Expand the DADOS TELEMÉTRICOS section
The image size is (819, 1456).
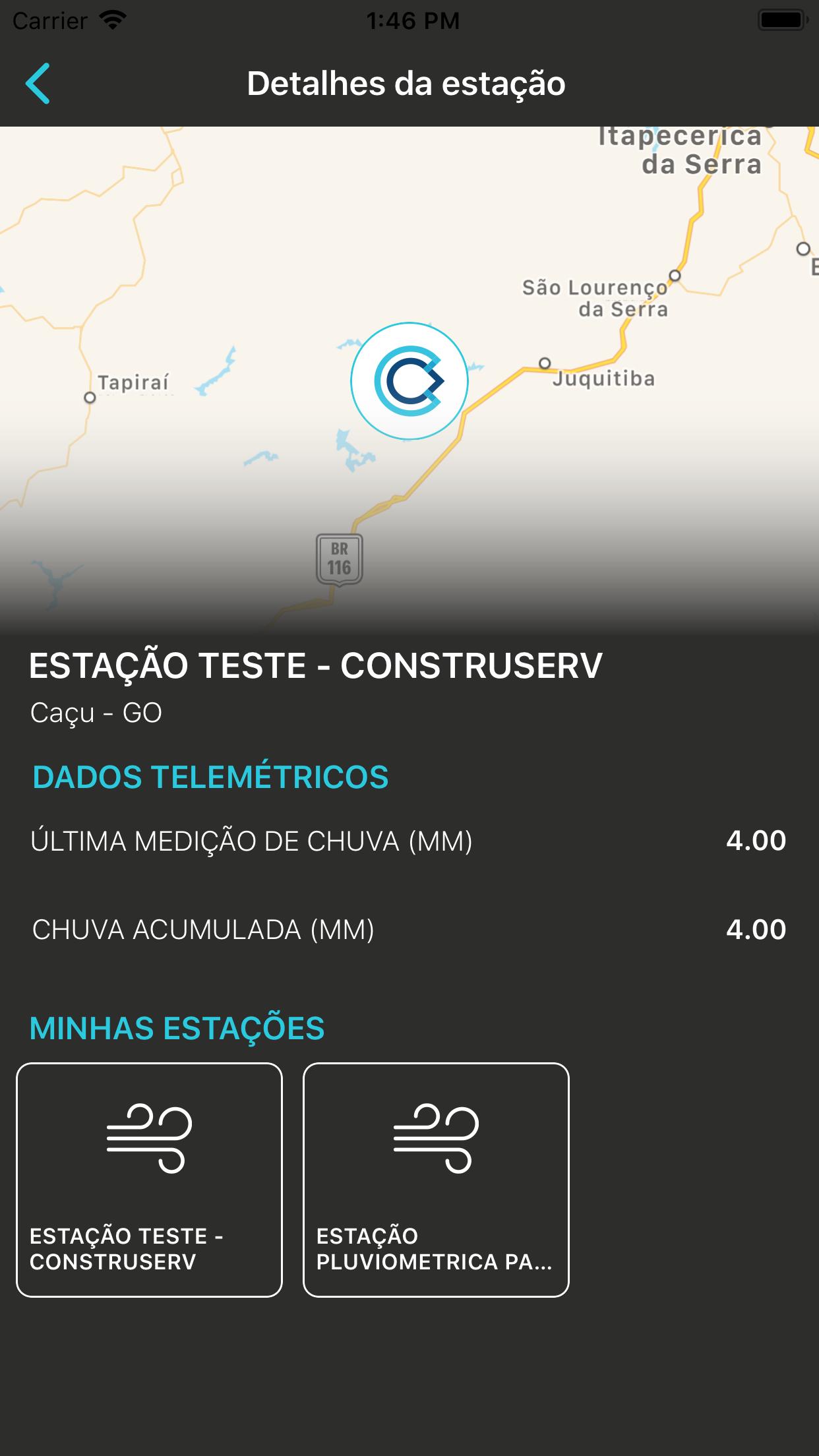click(210, 778)
